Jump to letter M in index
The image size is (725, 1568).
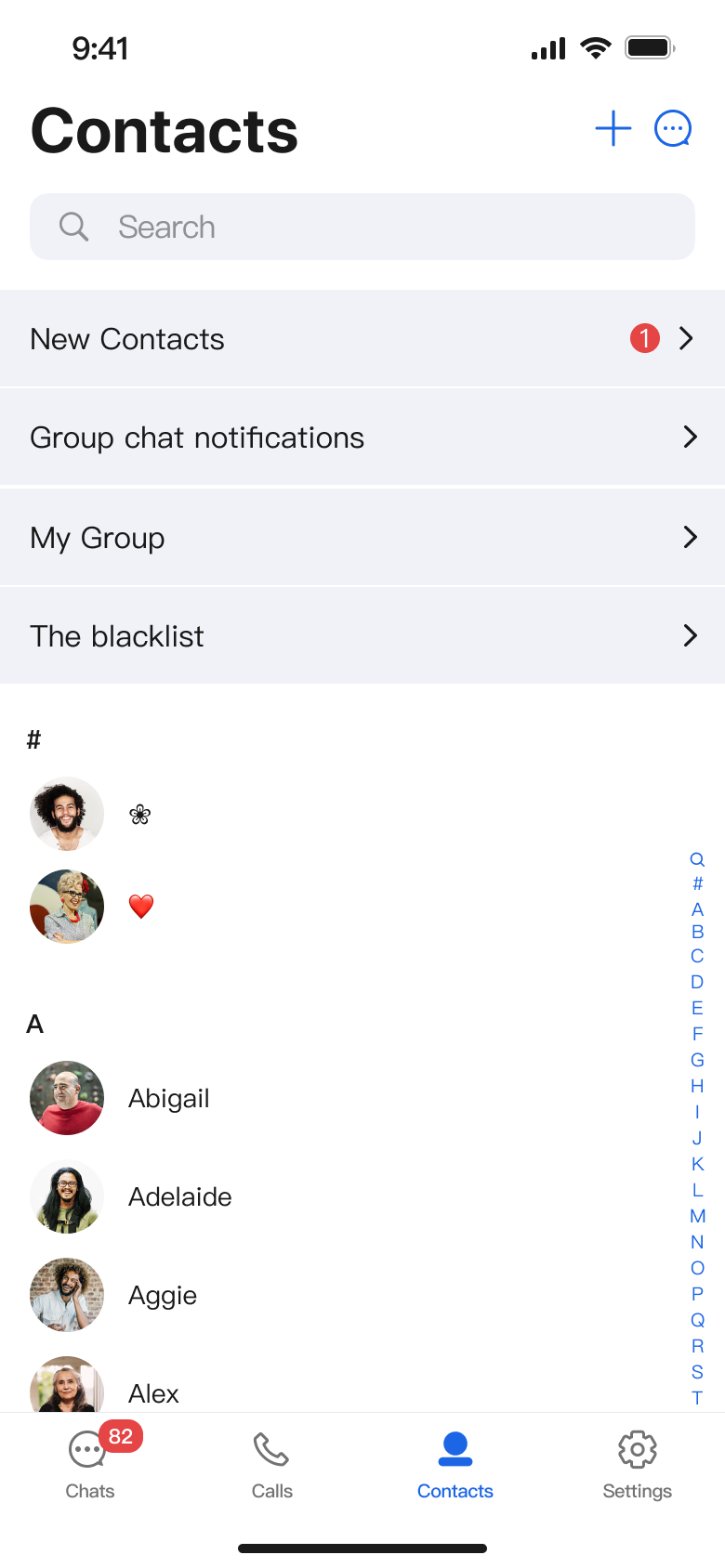(x=697, y=1216)
